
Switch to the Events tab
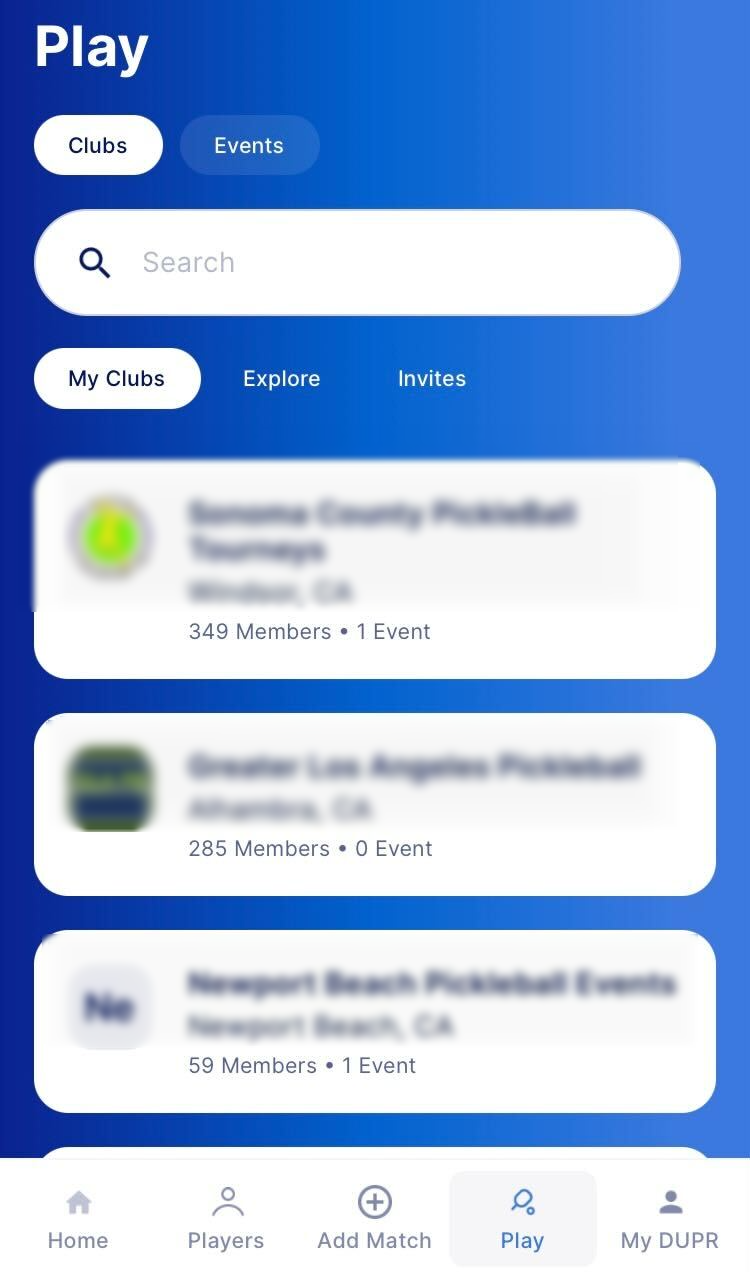(x=249, y=145)
